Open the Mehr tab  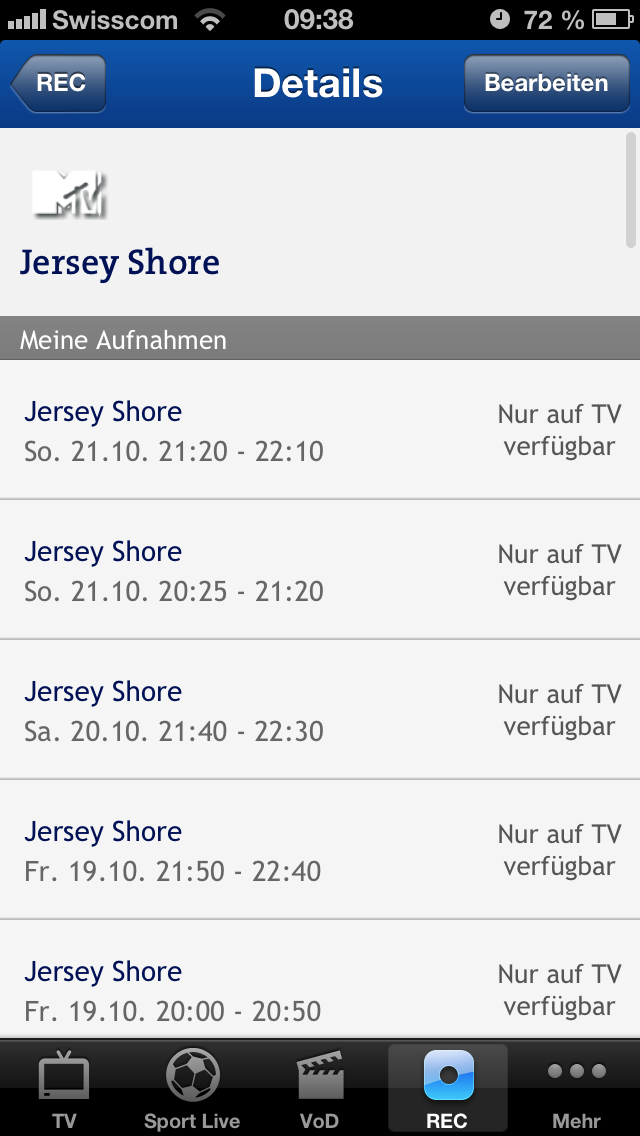[577, 1088]
